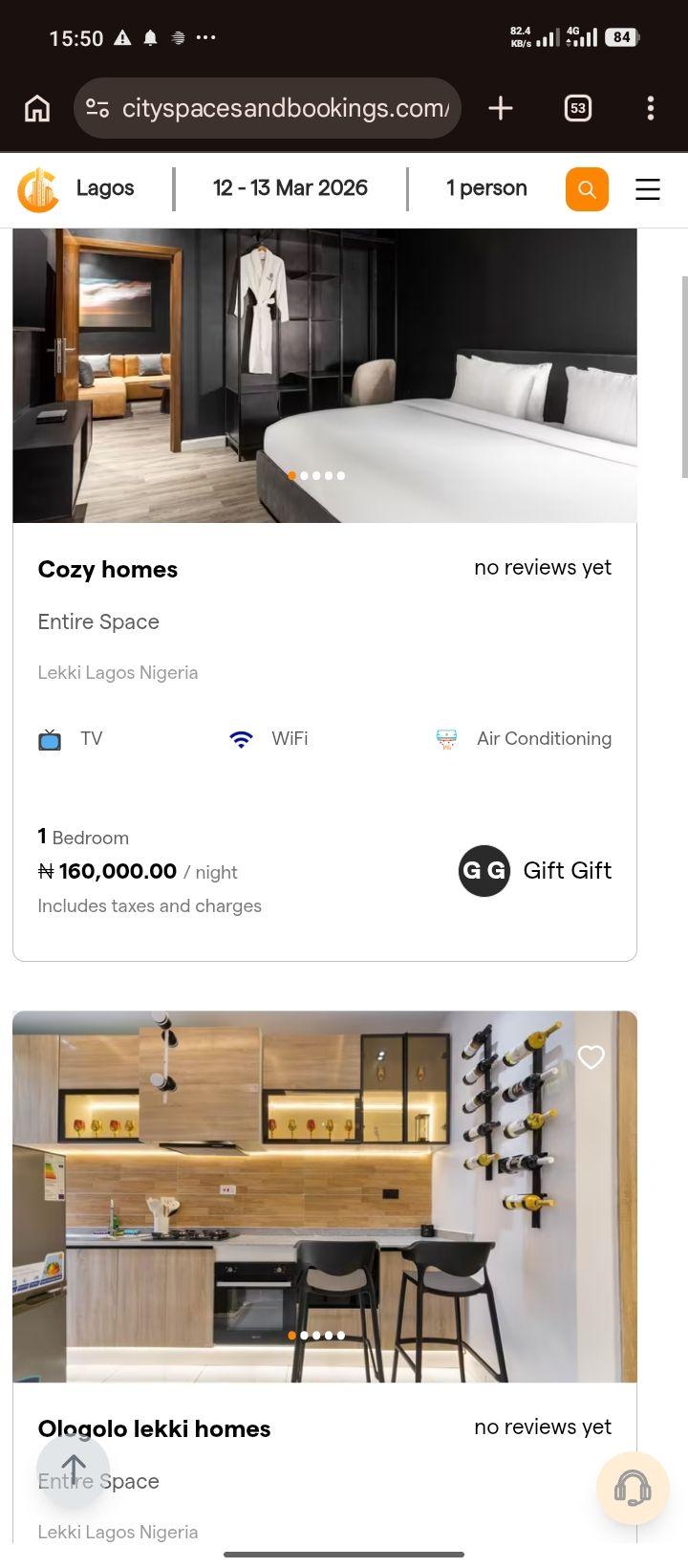Open the customer support headset bubble

tap(633, 1488)
